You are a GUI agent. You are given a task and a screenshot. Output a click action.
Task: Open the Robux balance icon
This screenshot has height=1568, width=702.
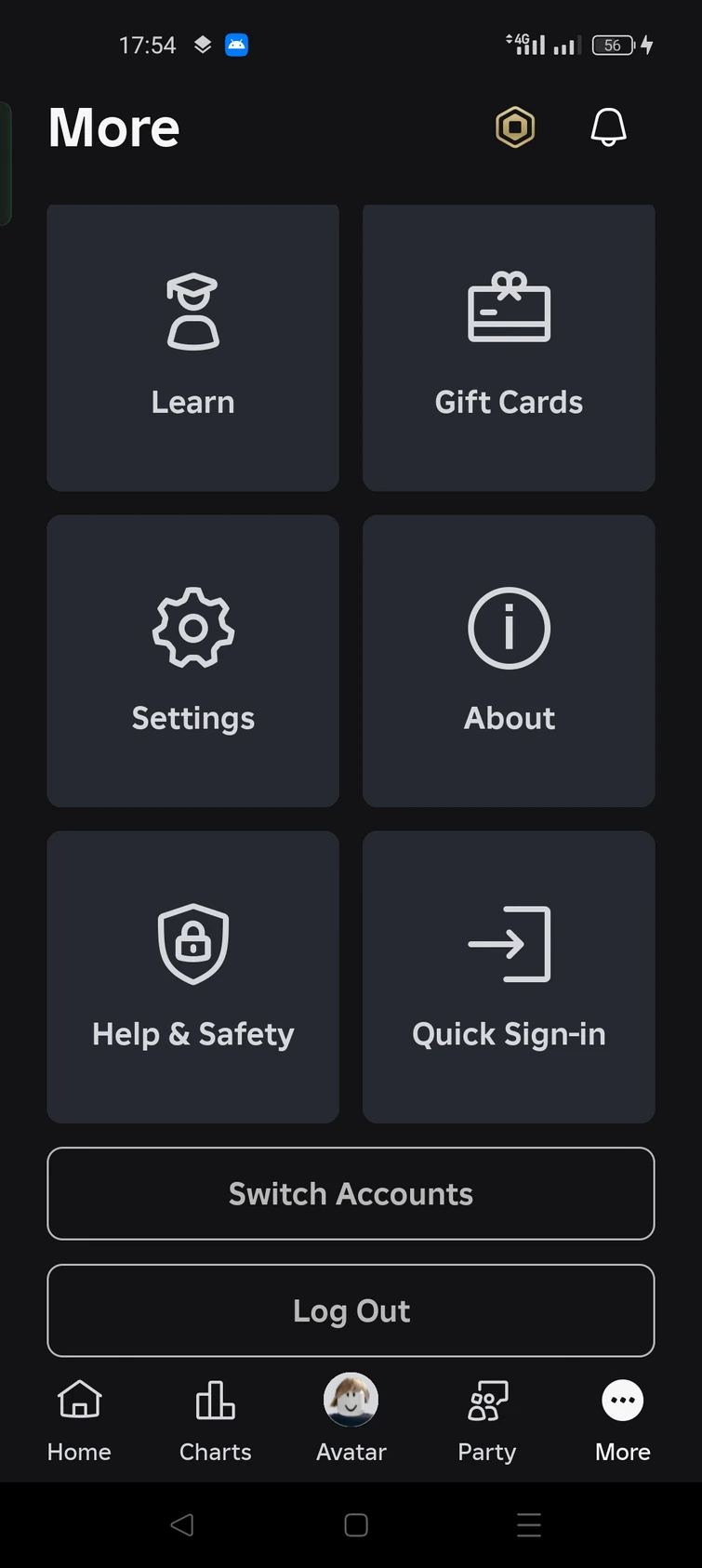[x=515, y=127]
